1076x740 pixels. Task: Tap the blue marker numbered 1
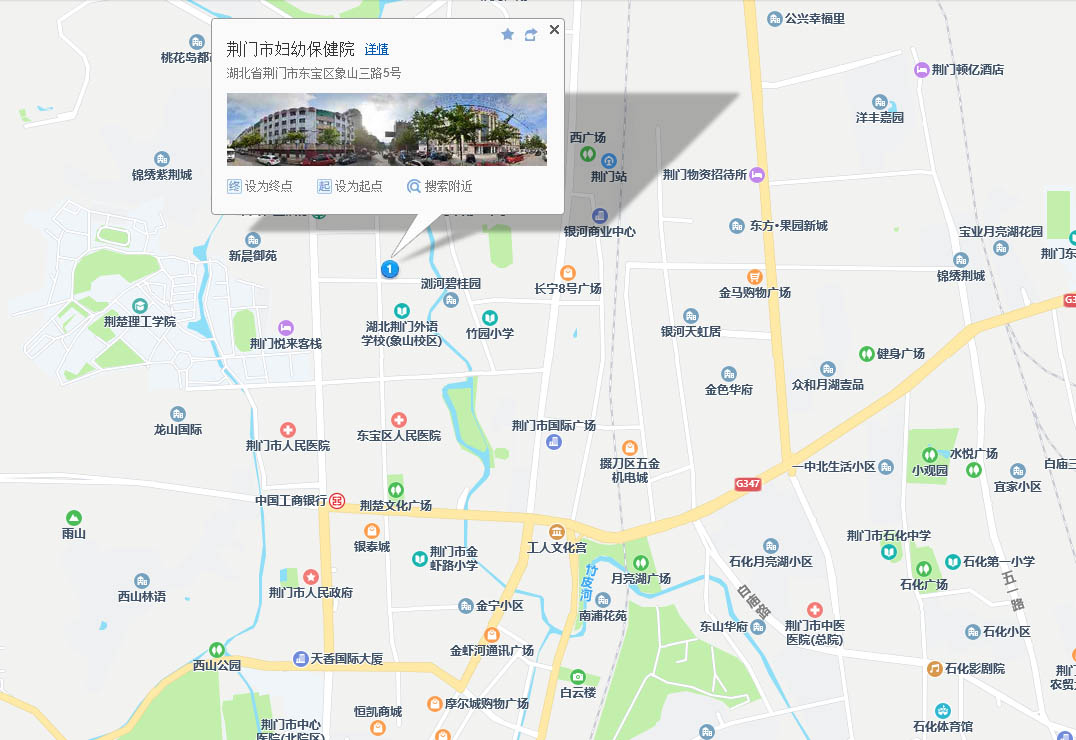[389, 269]
